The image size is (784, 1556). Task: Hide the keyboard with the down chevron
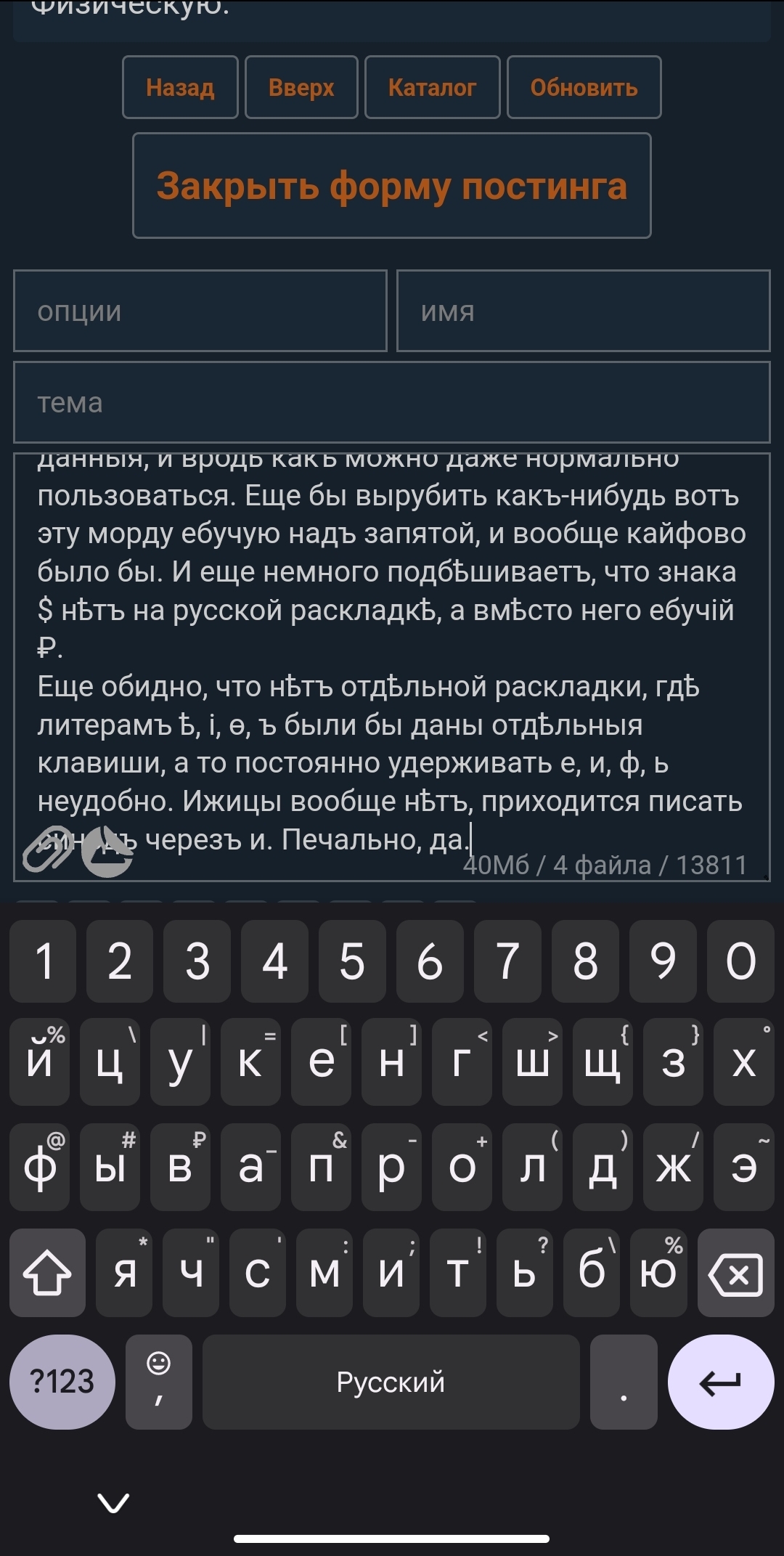point(113,1503)
